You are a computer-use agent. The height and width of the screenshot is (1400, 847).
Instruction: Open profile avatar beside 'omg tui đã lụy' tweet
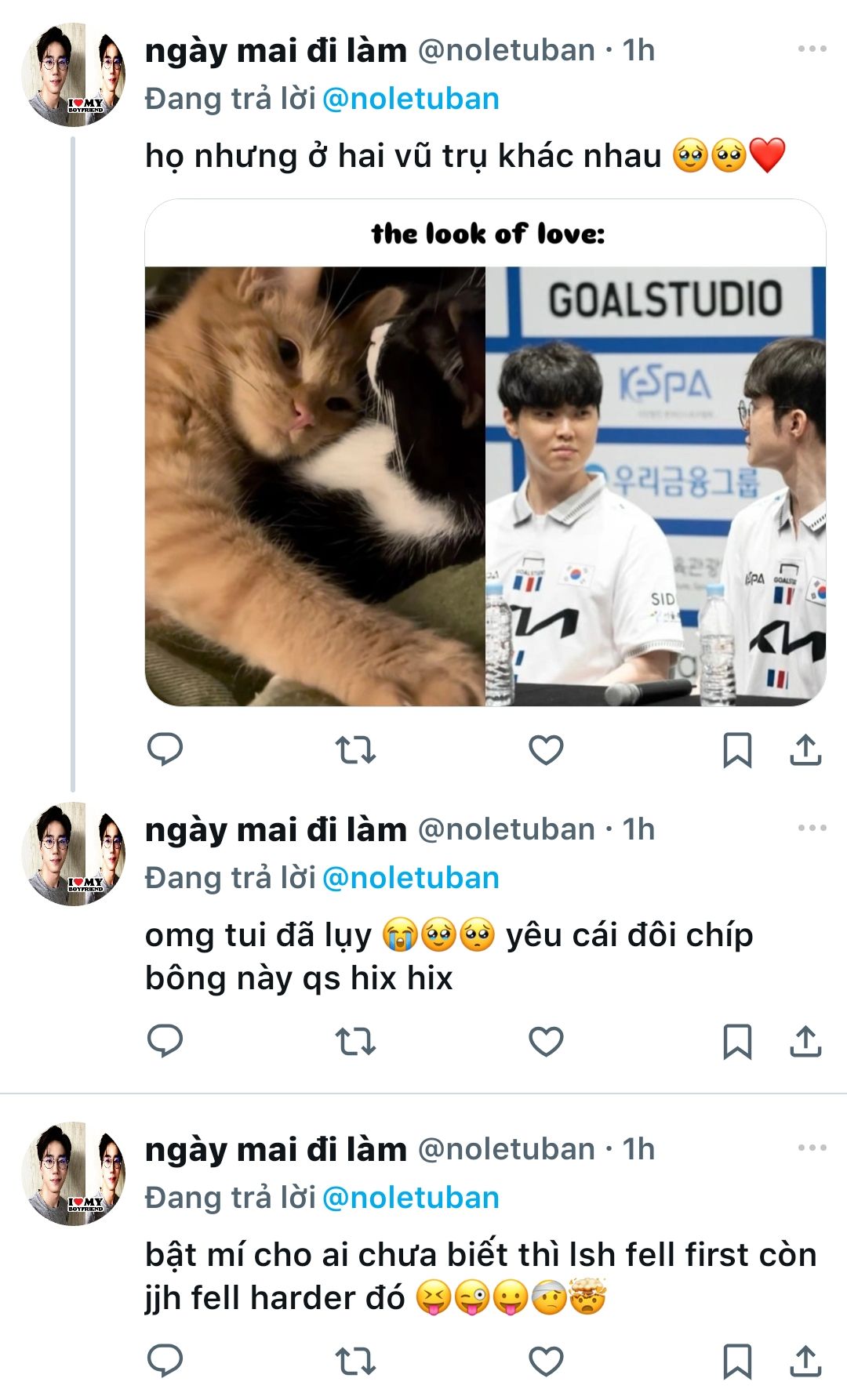tap(74, 854)
